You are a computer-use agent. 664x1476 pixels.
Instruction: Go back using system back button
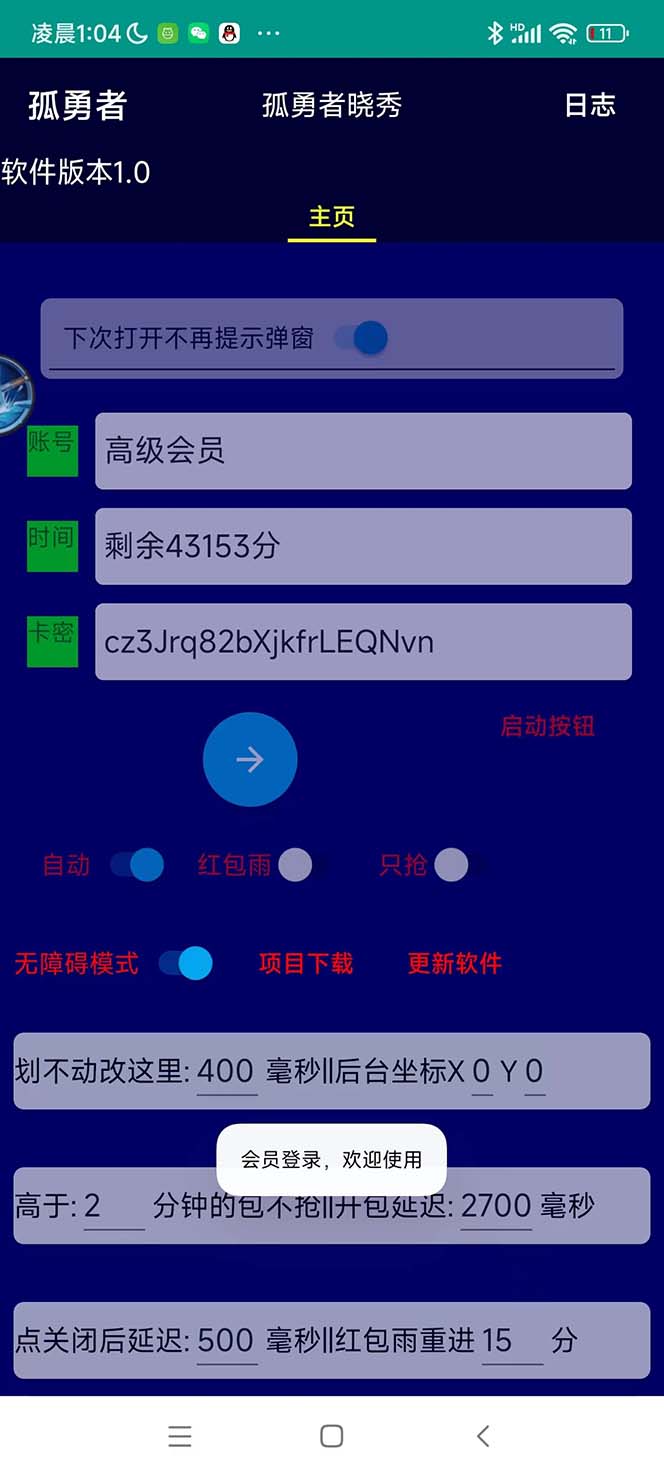[483, 1436]
